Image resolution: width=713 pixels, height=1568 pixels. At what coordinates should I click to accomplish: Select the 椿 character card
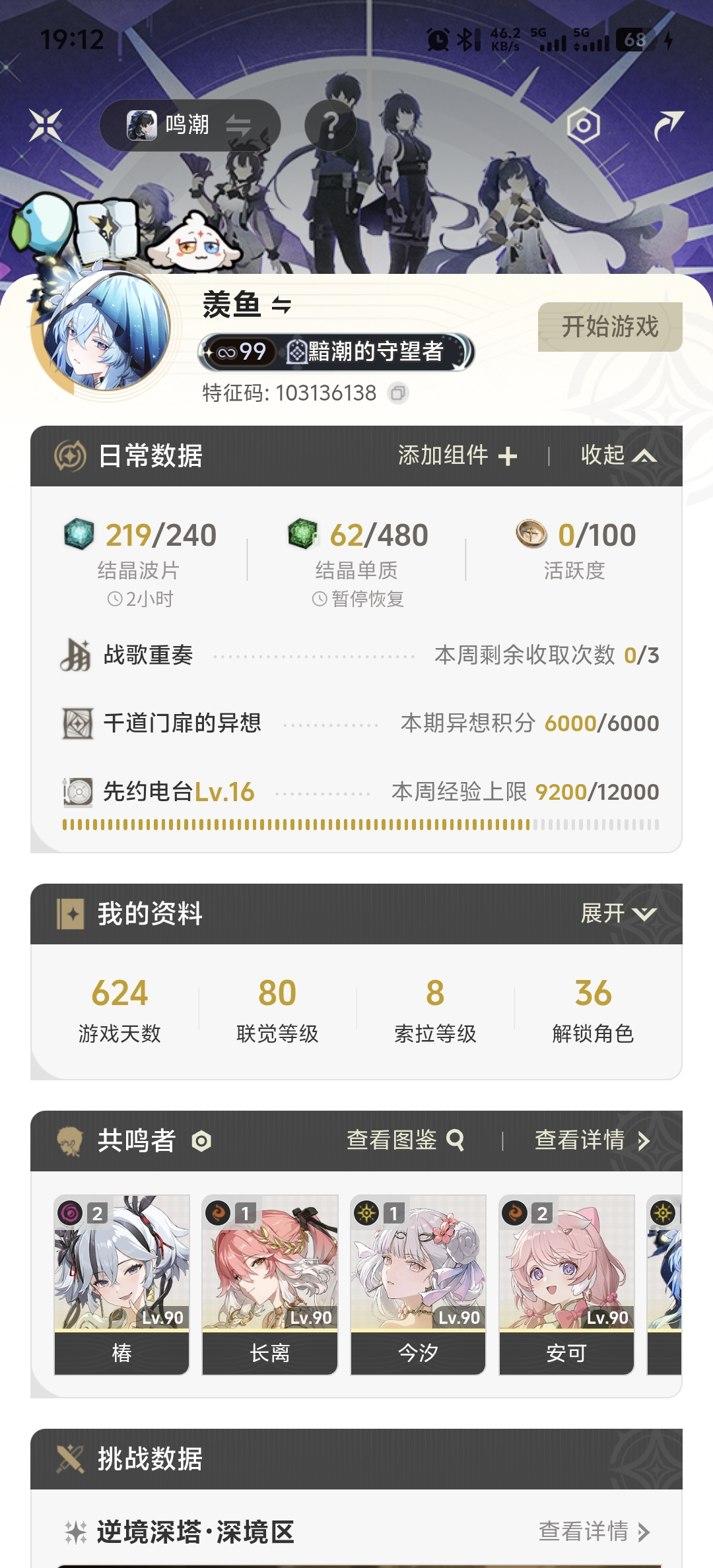pos(121,1284)
